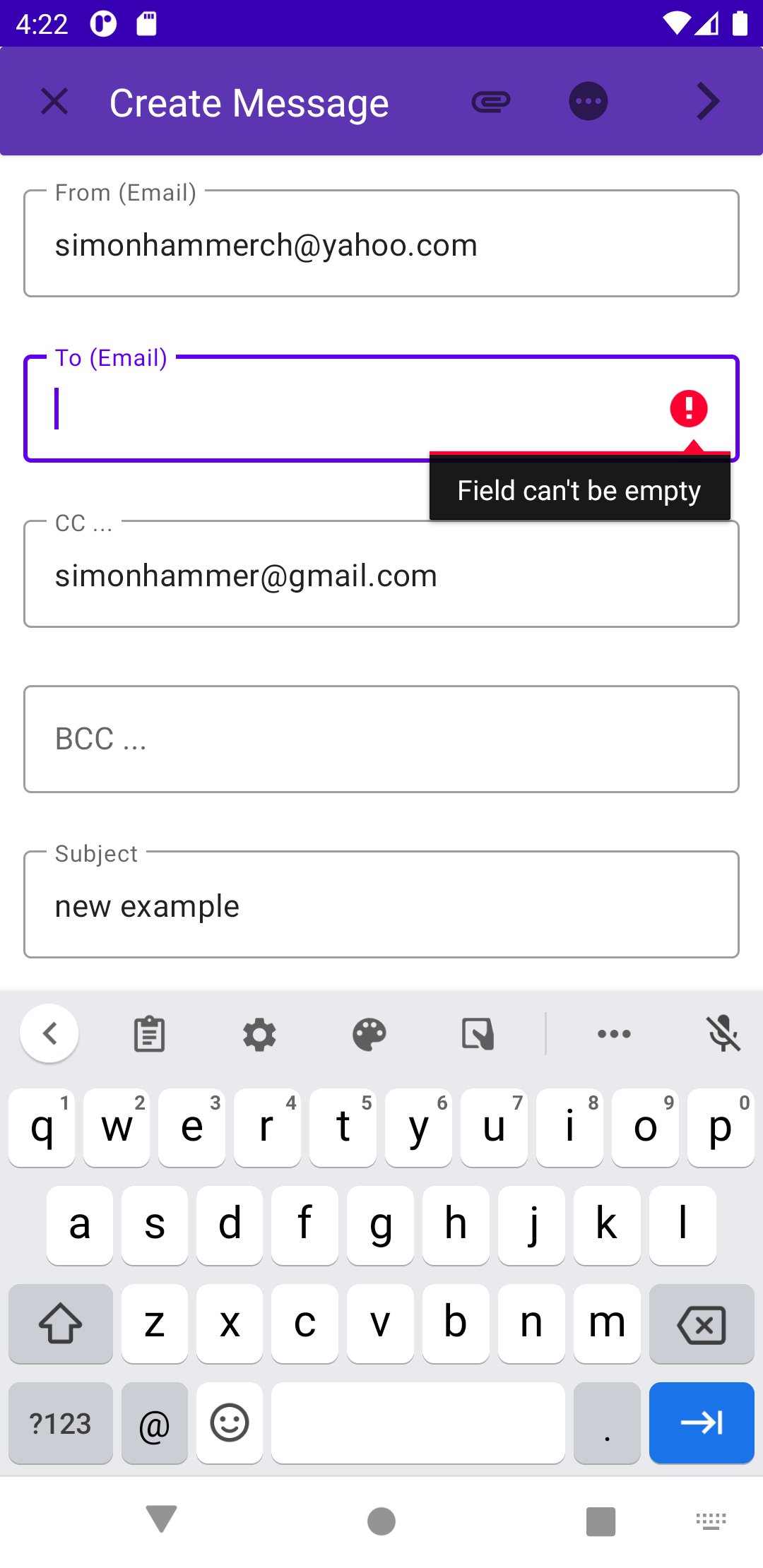Tap the keyboard backspace key
763x1568 pixels.
701,1324
